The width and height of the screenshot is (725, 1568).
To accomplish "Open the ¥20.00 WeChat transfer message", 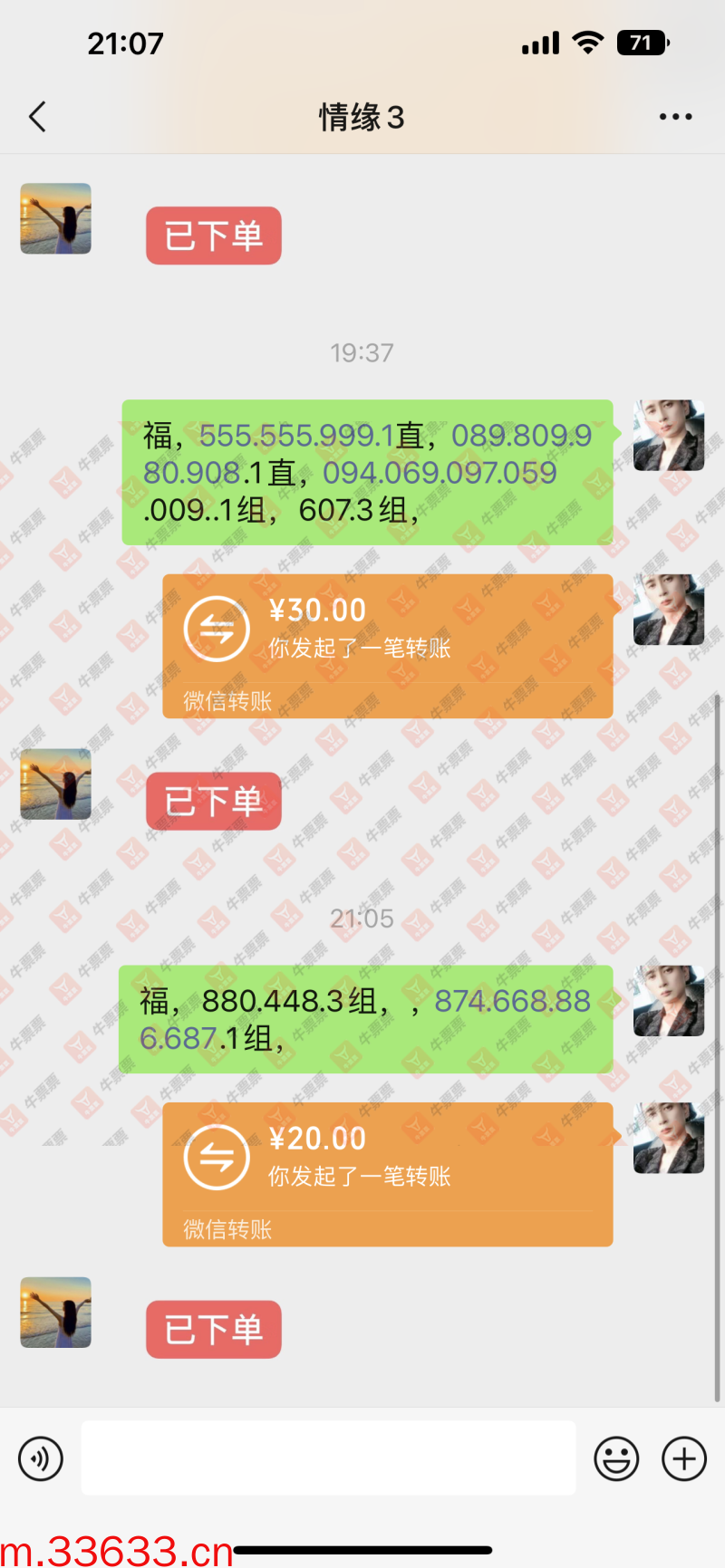I will [x=387, y=1173].
